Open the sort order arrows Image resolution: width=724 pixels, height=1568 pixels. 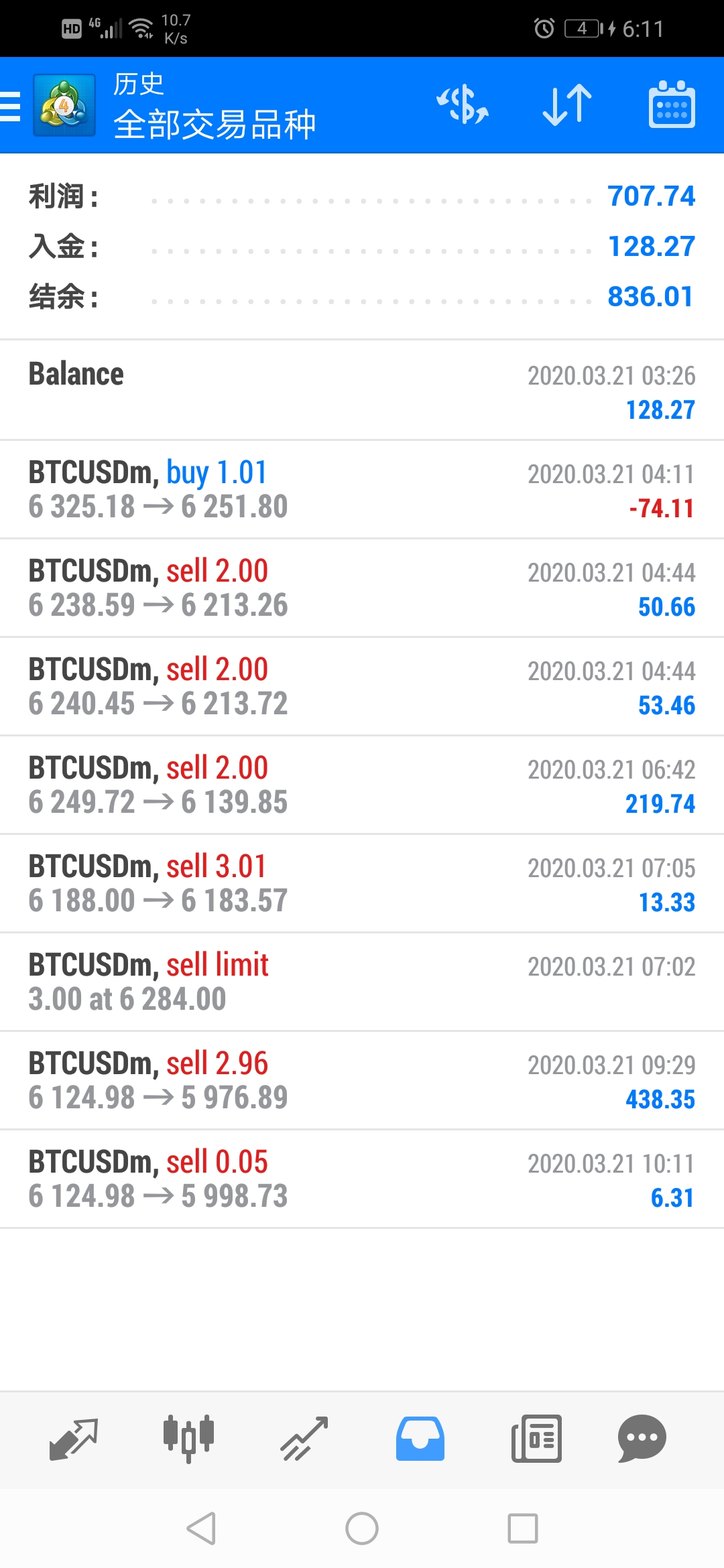tap(567, 105)
